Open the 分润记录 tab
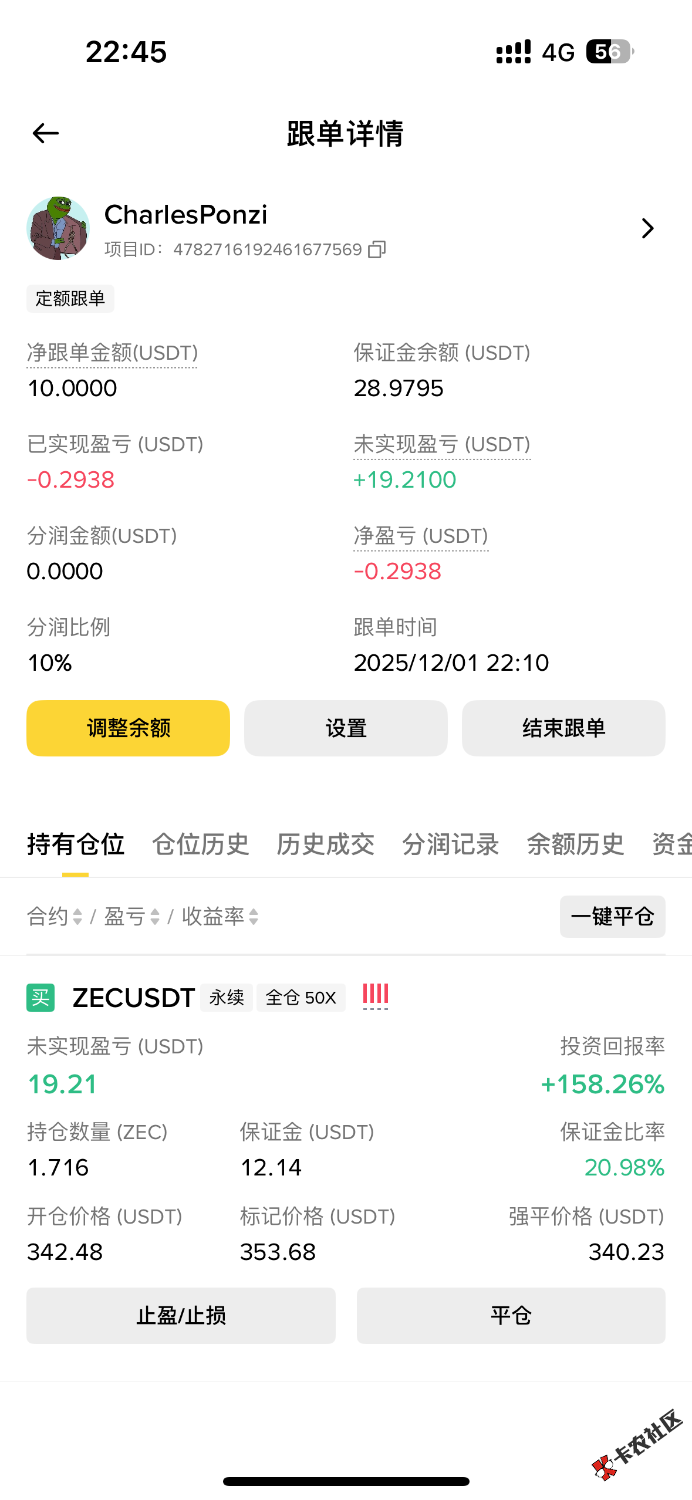 (x=450, y=844)
